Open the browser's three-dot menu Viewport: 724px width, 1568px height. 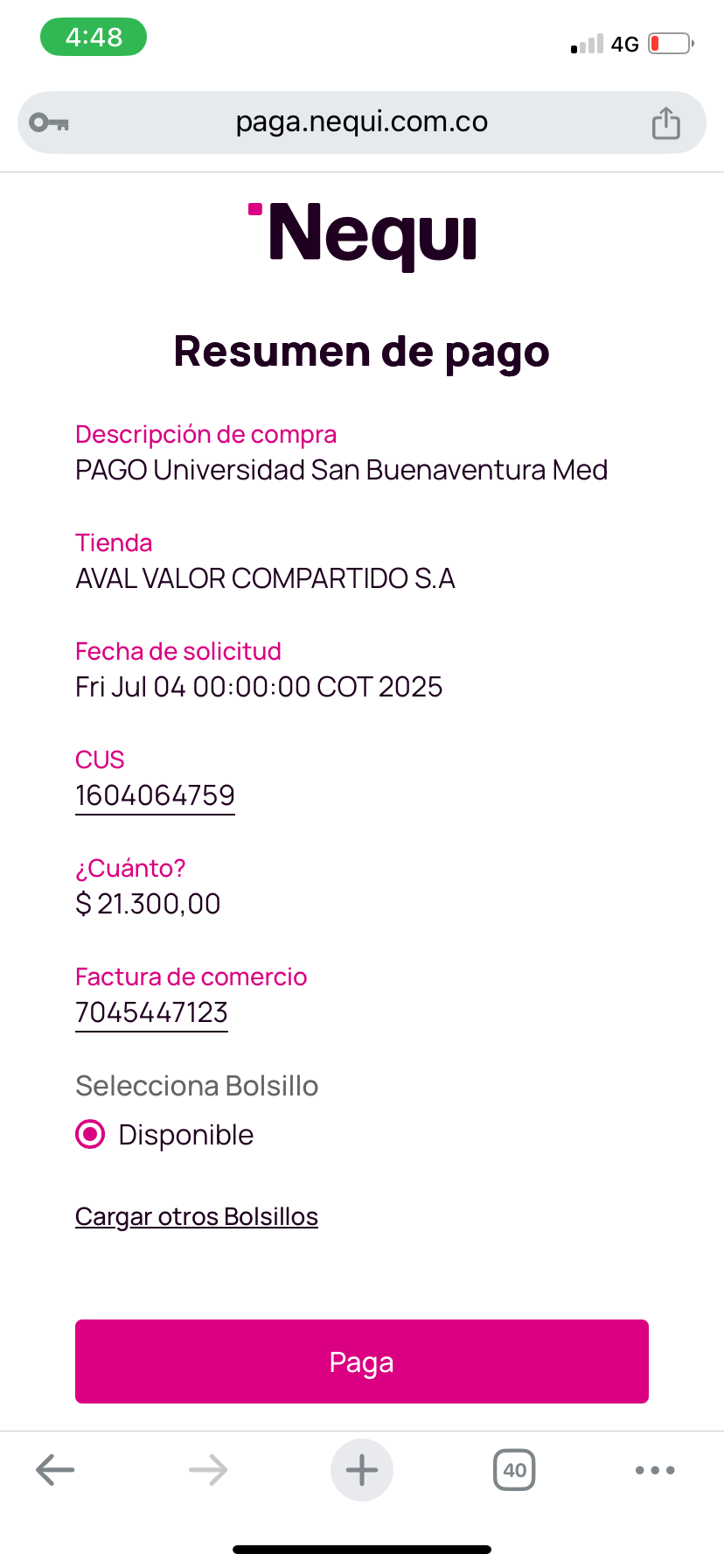coord(655,1470)
